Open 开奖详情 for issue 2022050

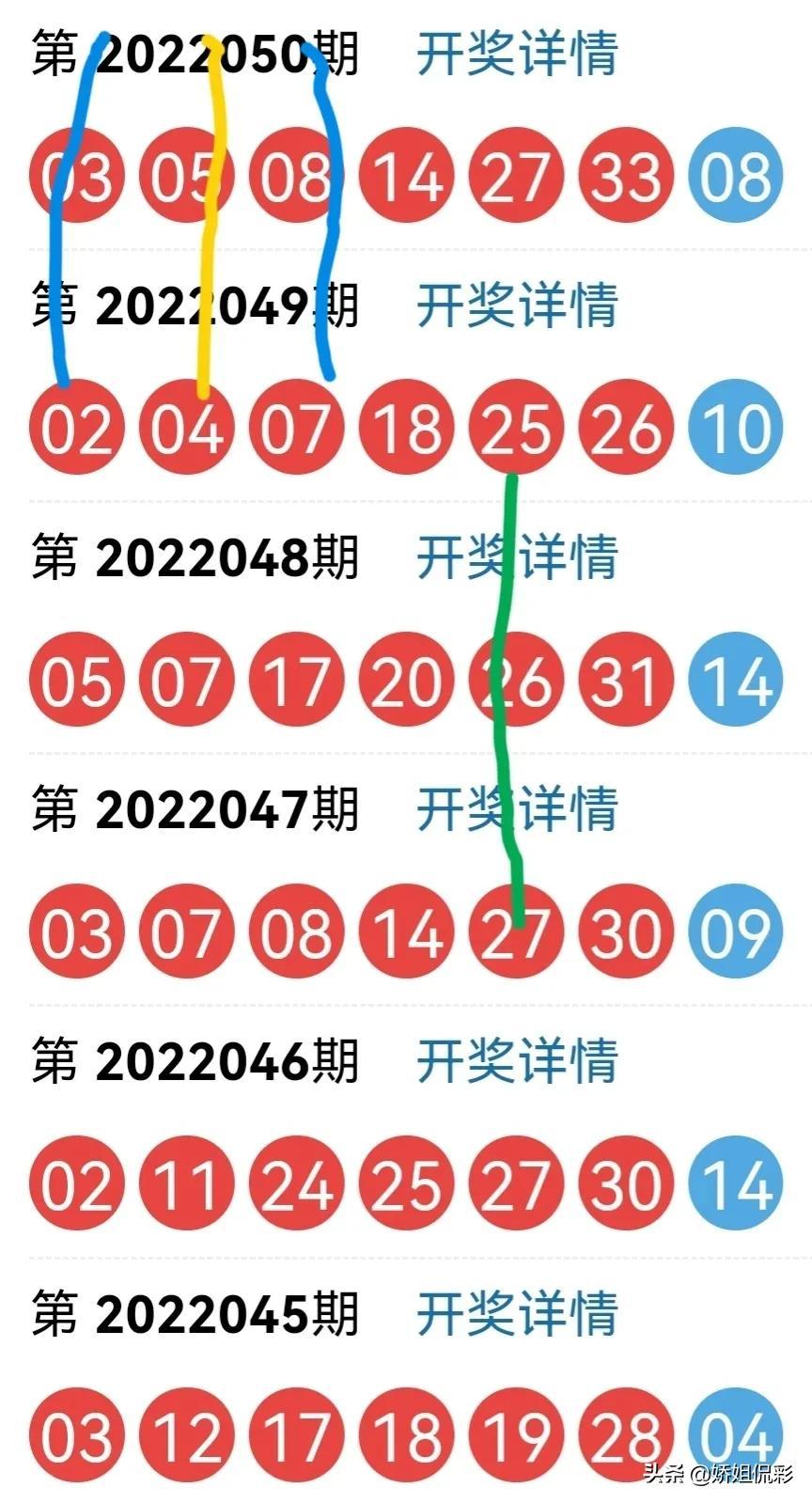coord(517,54)
